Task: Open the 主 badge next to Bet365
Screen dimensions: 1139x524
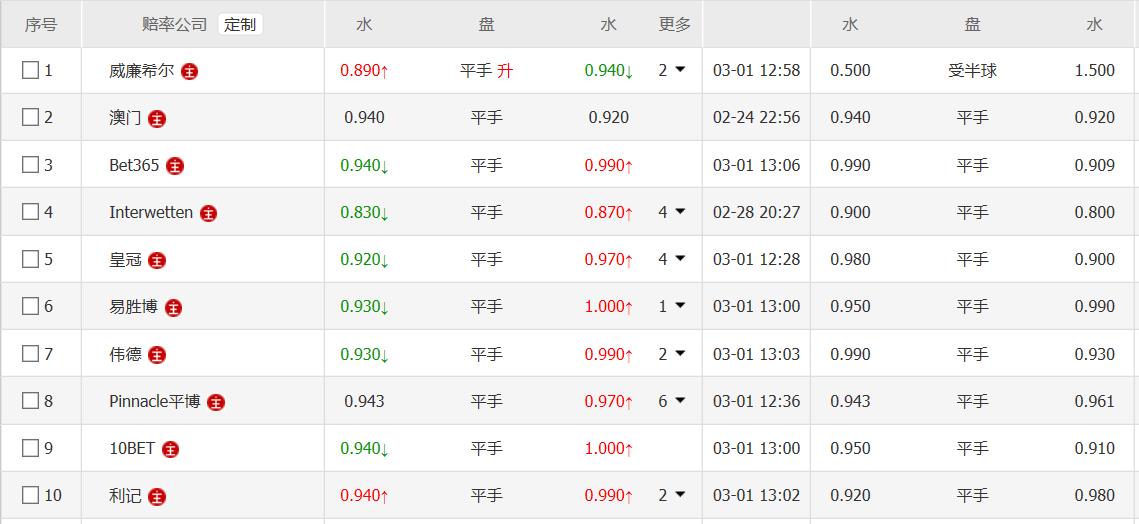Action: coord(175,166)
